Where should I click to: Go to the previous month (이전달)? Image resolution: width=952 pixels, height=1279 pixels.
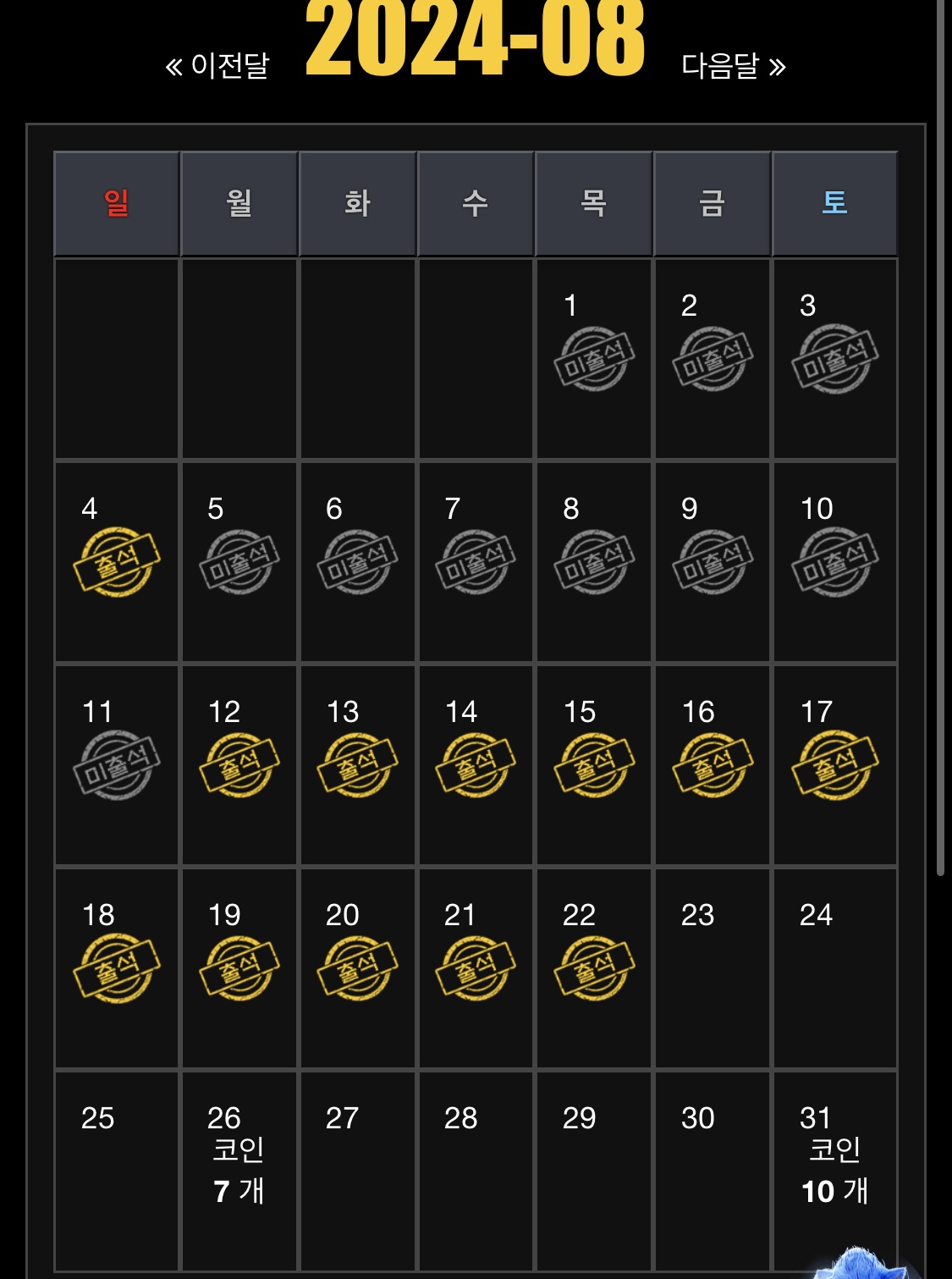tap(217, 65)
